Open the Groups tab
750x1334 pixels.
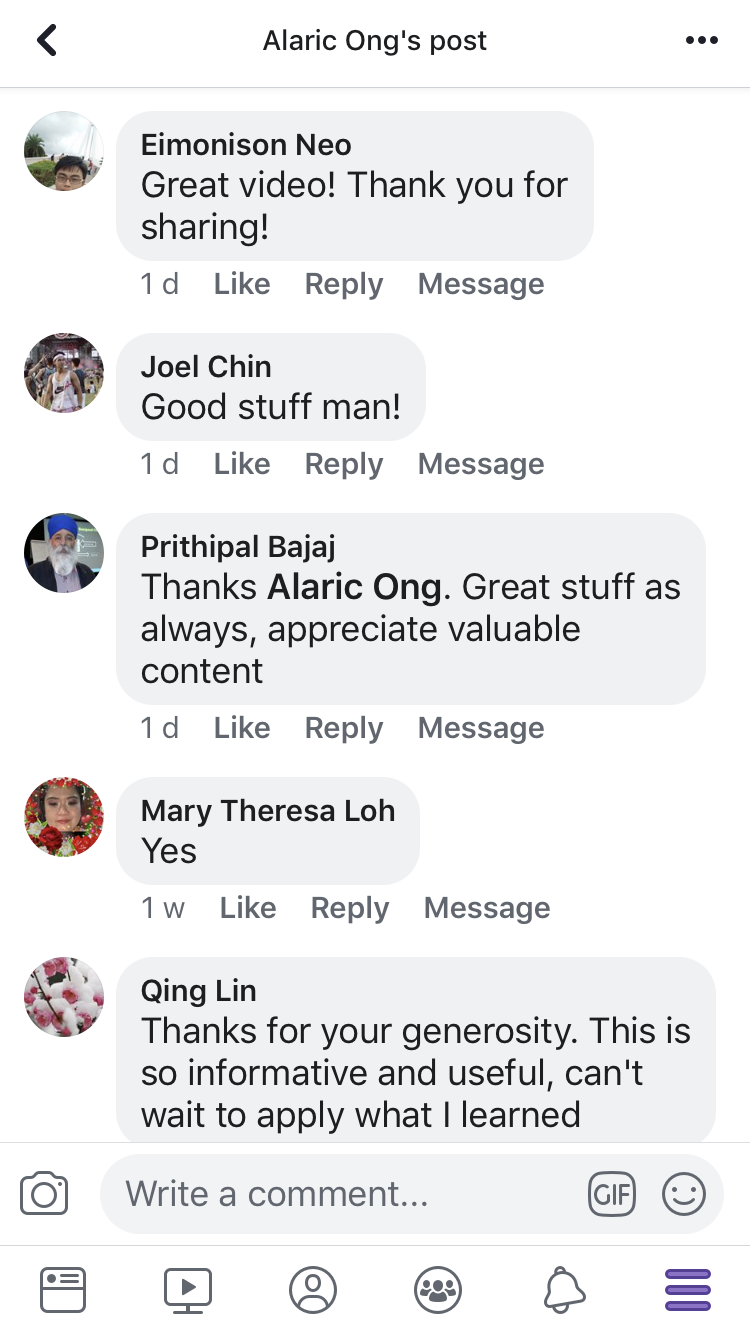[x=438, y=1290]
